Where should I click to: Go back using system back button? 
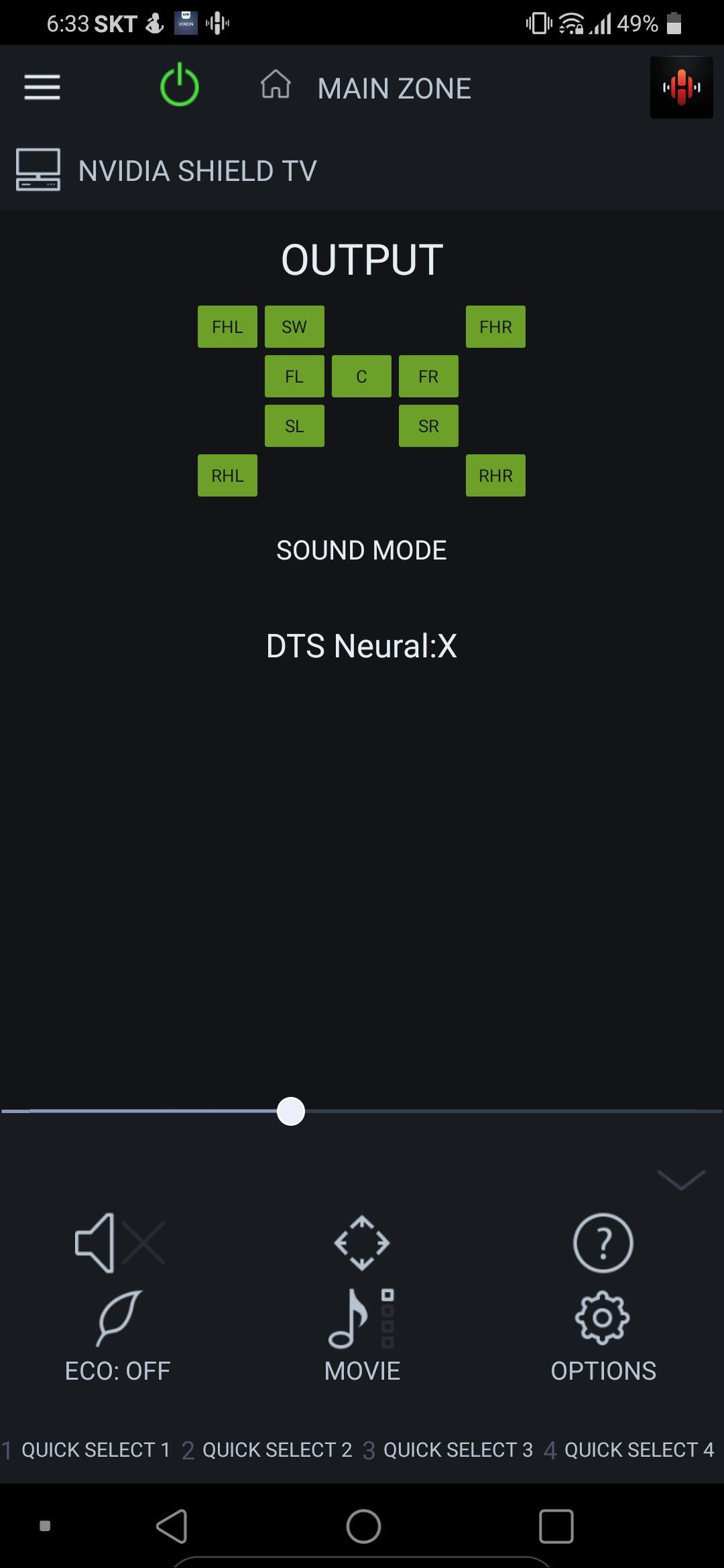point(172,1526)
